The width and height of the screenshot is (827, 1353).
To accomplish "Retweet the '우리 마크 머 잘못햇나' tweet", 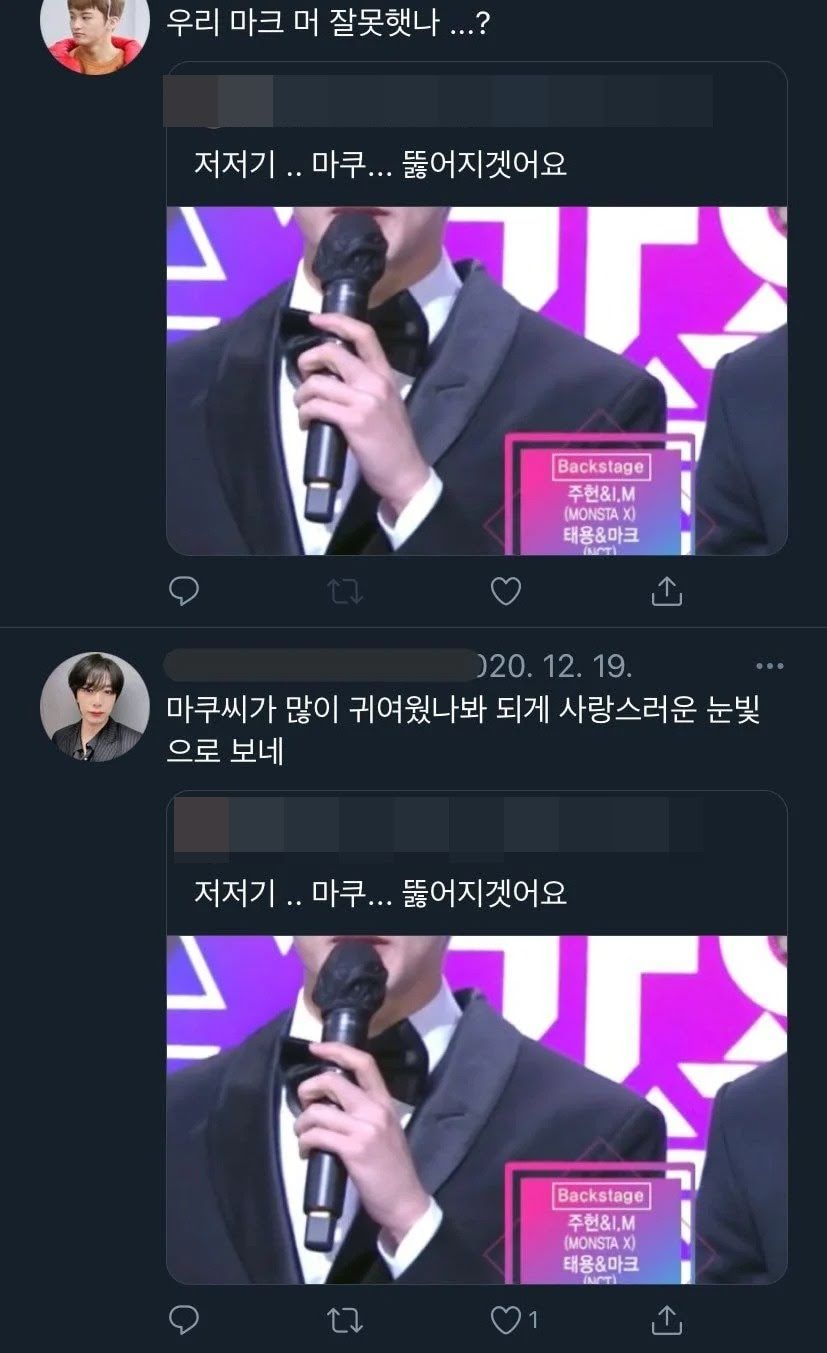I will coord(344,591).
